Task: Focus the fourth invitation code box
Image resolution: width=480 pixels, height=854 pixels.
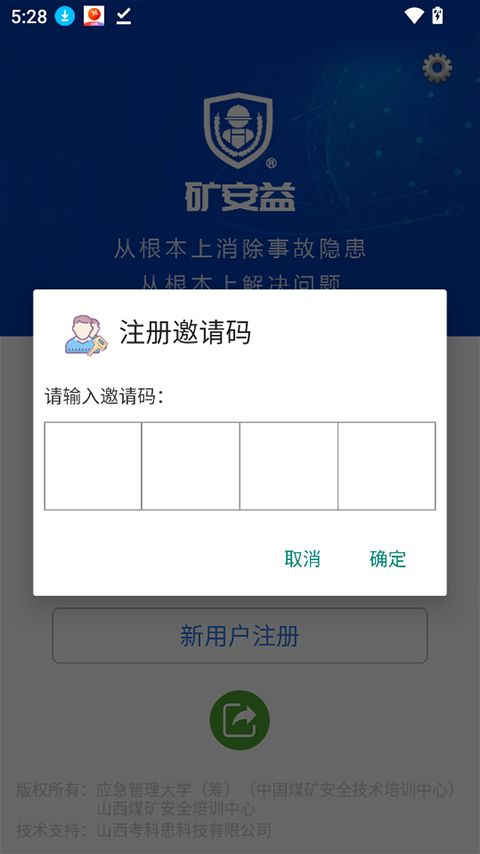Action: [387, 466]
